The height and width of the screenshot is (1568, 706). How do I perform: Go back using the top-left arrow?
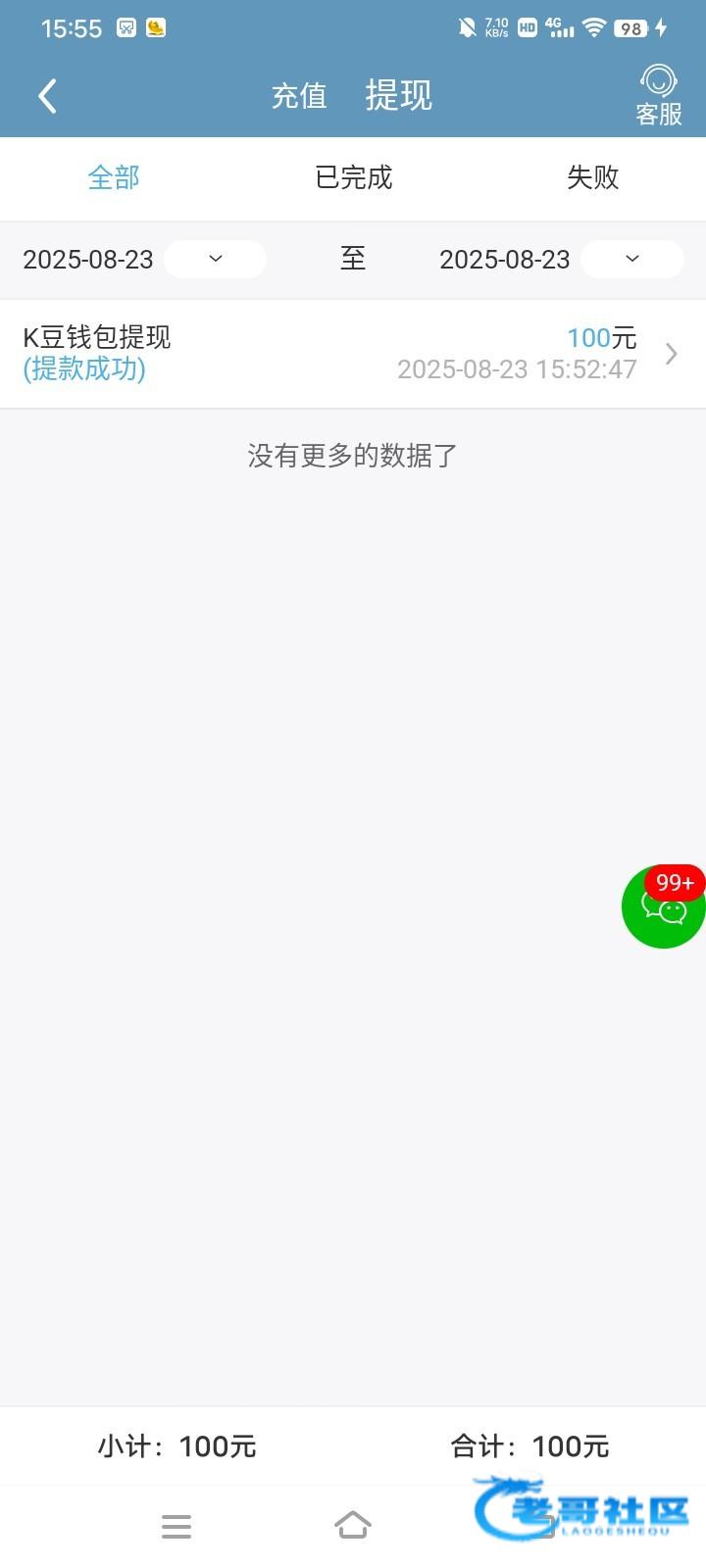pyautogui.click(x=47, y=96)
